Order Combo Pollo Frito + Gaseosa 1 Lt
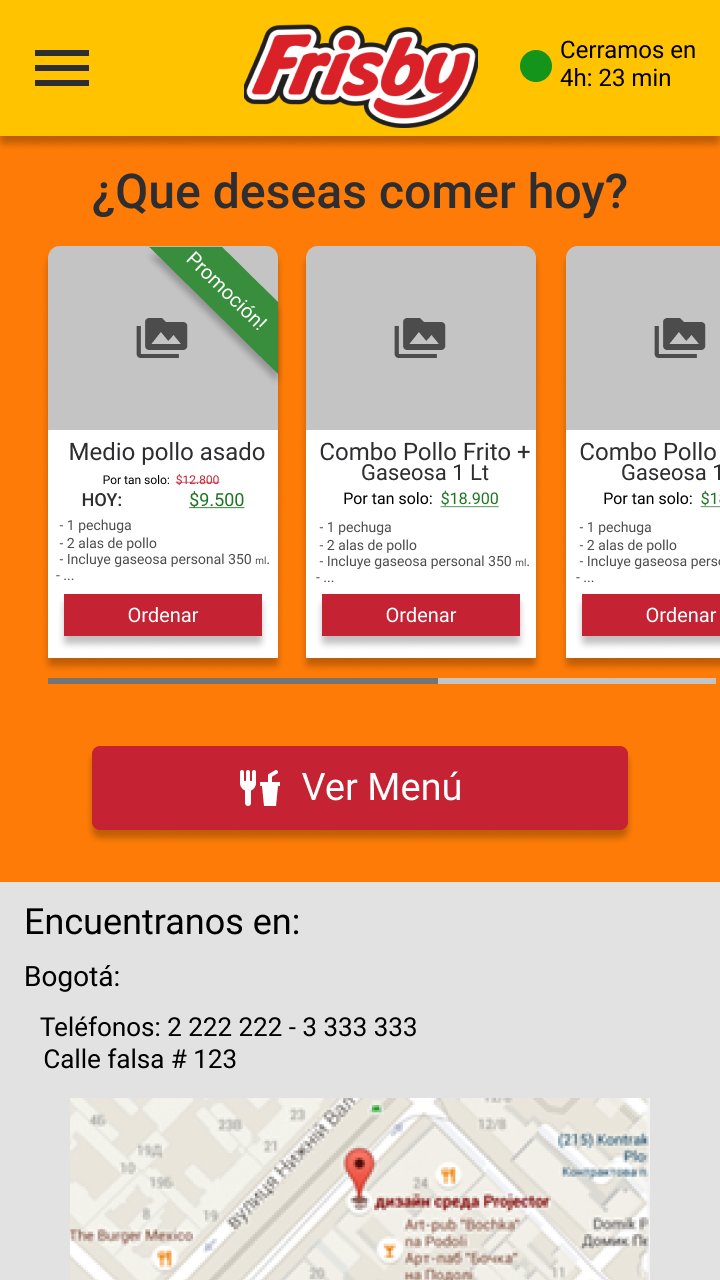Image resolution: width=720 pixels, height=1280 pixels. pyautogui.click(x=421, y=615)
